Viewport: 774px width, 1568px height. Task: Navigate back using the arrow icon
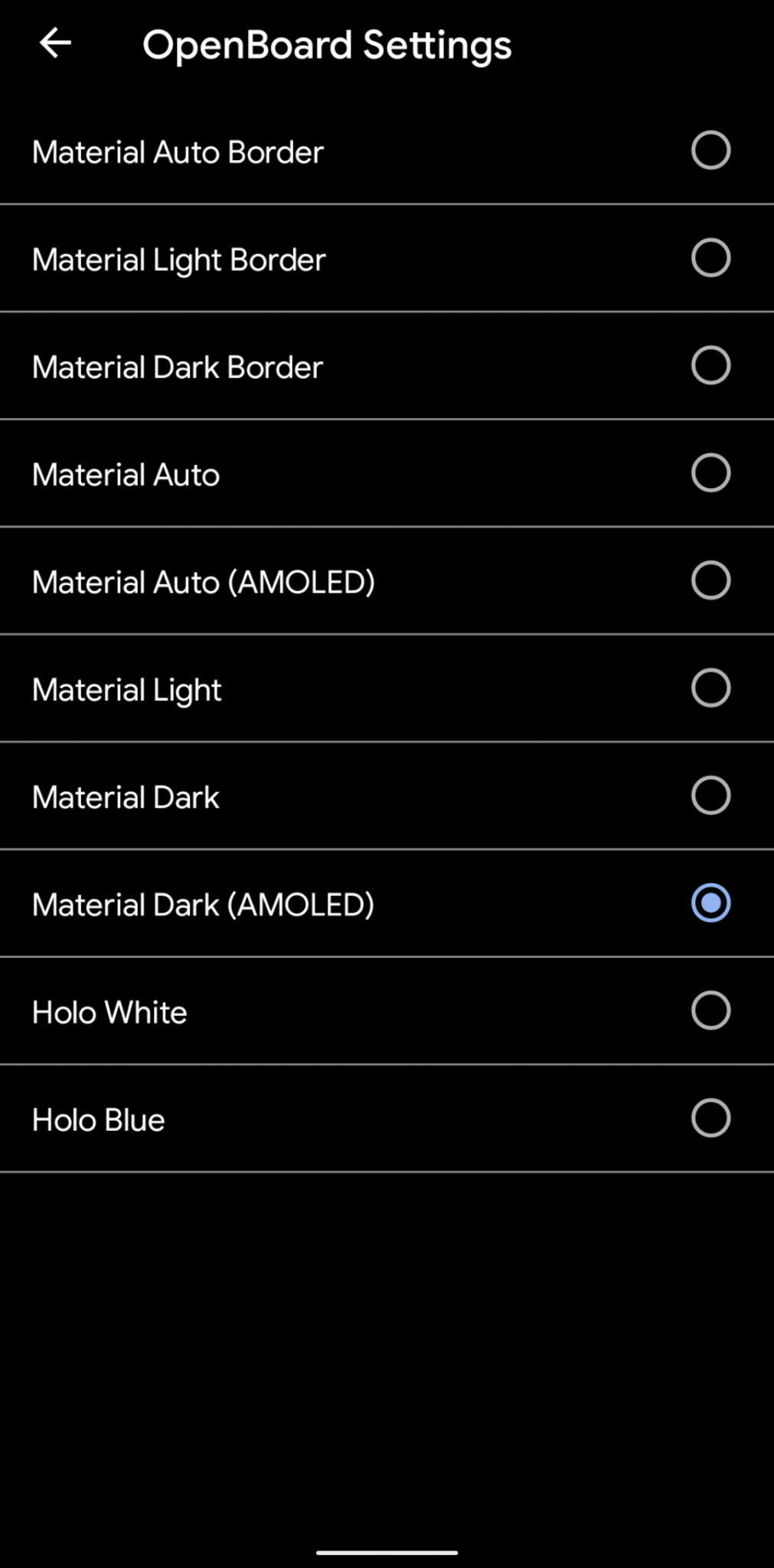54,44
